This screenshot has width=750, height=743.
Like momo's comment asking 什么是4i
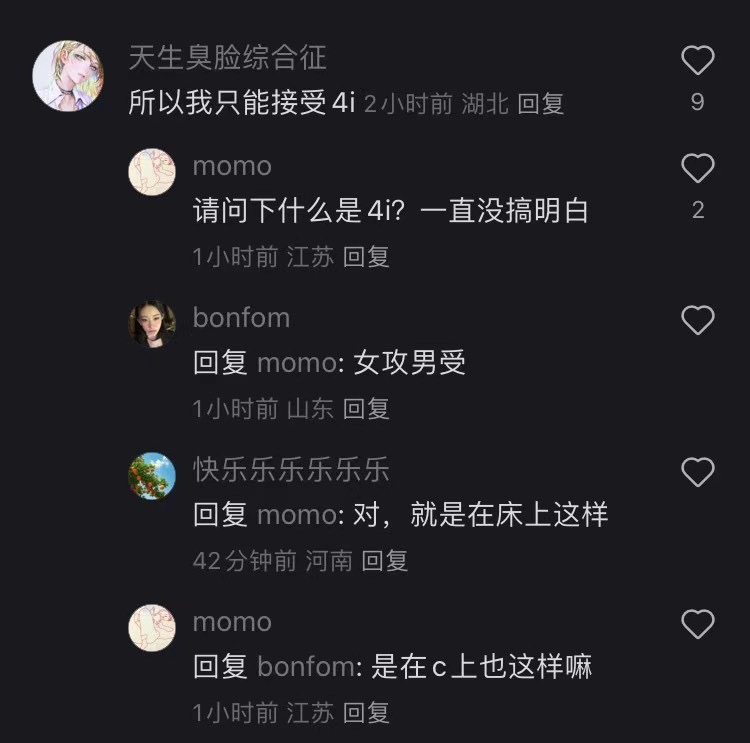click(x=697, y=169)
